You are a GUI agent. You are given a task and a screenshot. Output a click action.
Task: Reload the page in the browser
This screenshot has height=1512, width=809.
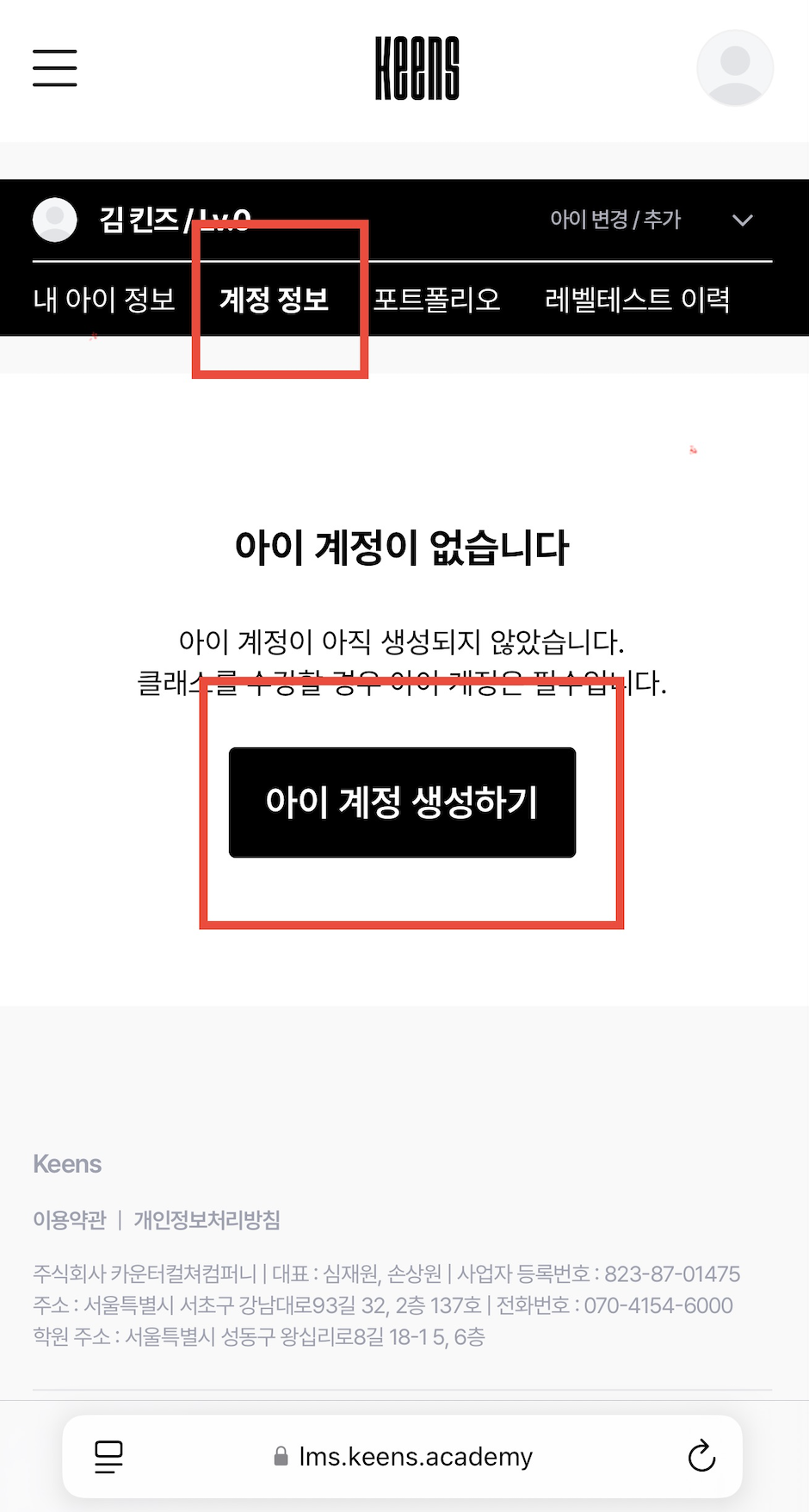click(701, 1456)
